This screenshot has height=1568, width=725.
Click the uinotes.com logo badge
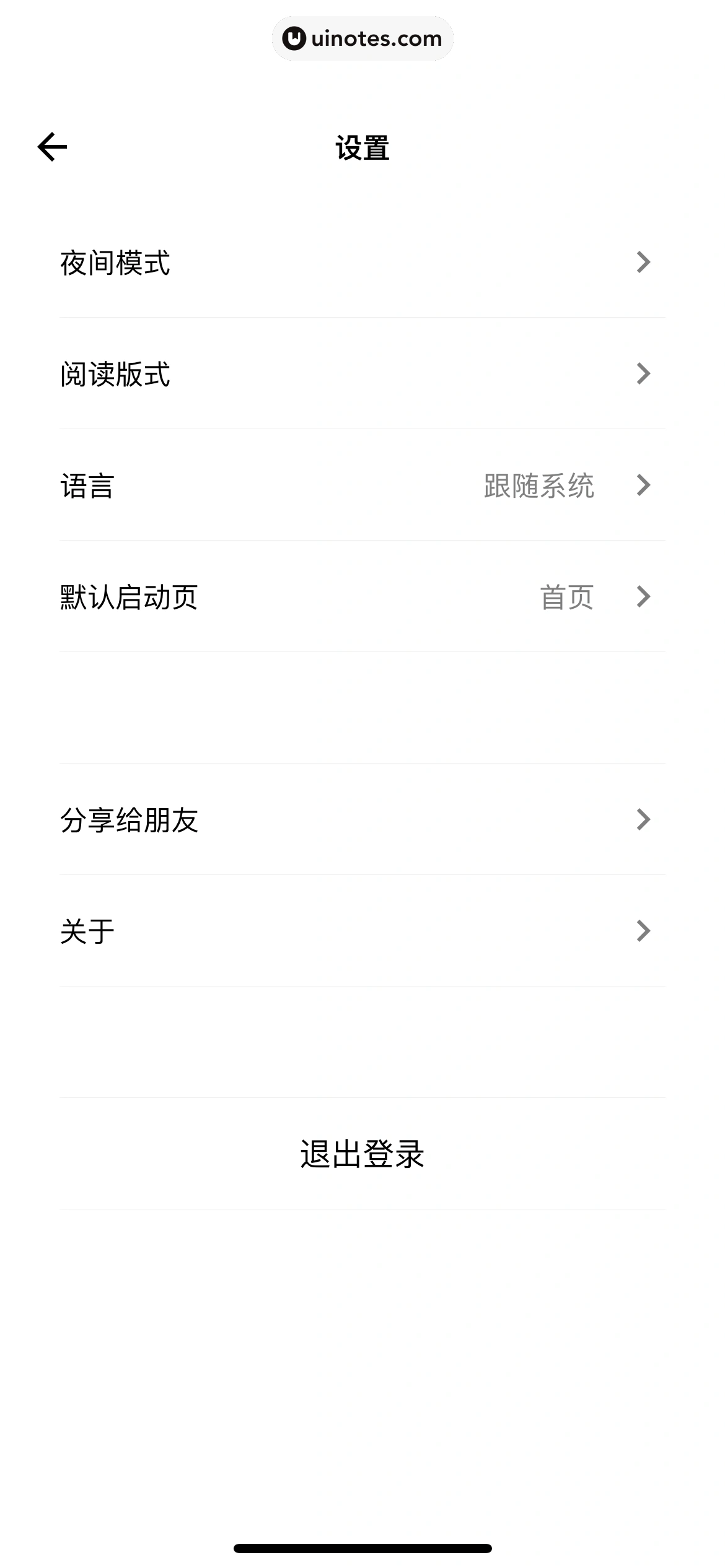tap(362, 38)
